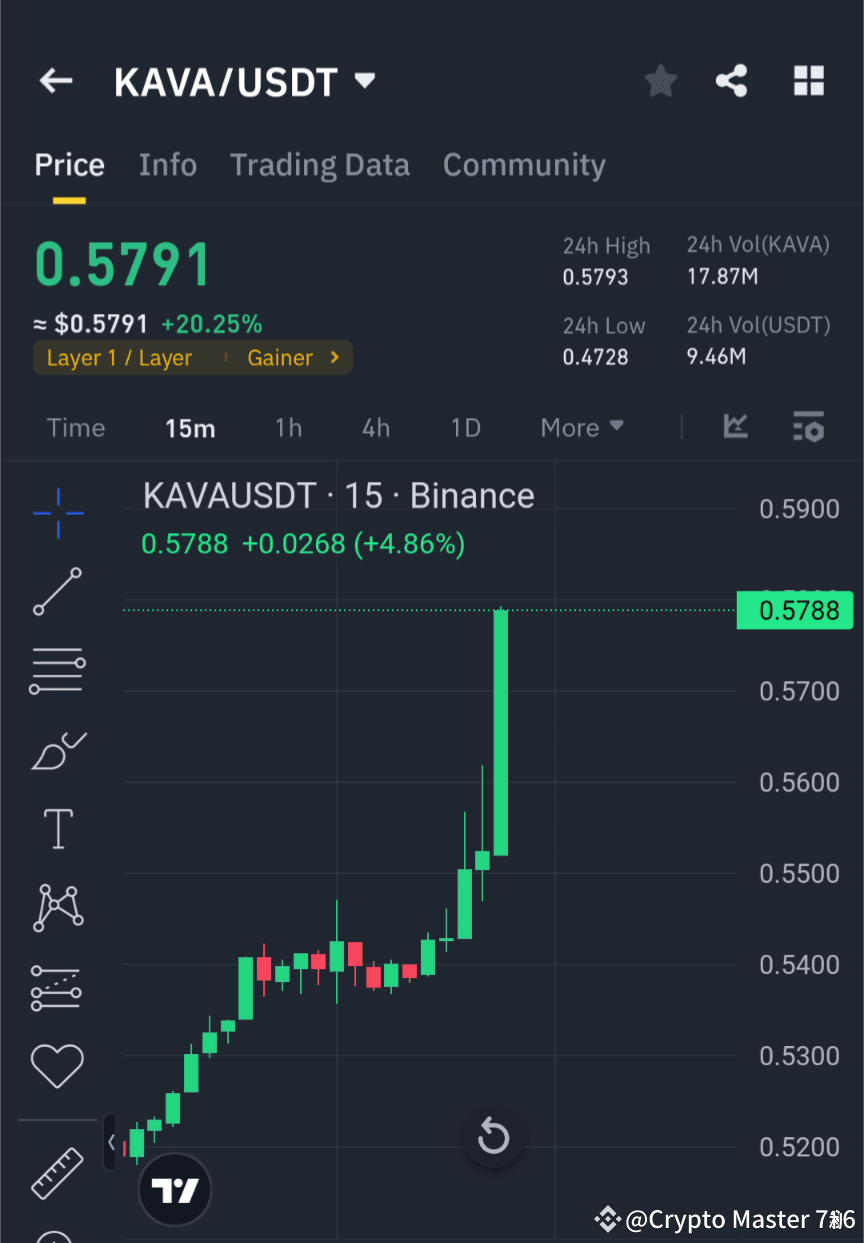The width and height of the screenshot is (864, 1243).
Task: Toggle the line chart view mode
Action: [736, 427]
